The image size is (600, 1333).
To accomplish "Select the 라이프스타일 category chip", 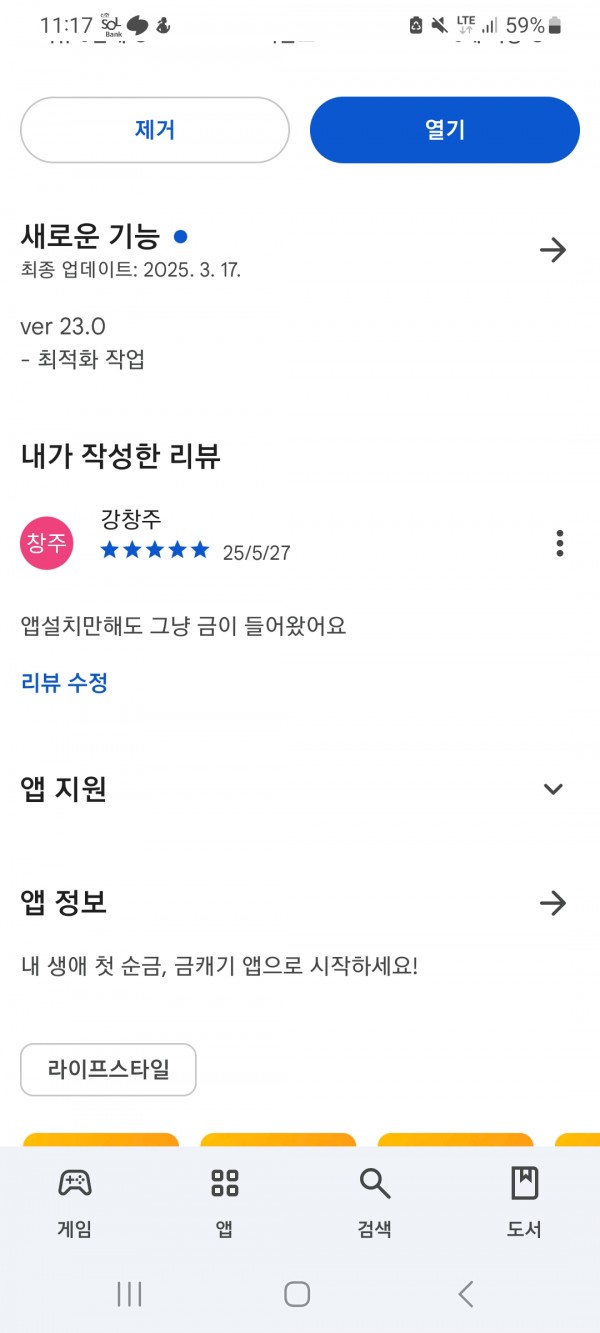I will point(108,1069).
